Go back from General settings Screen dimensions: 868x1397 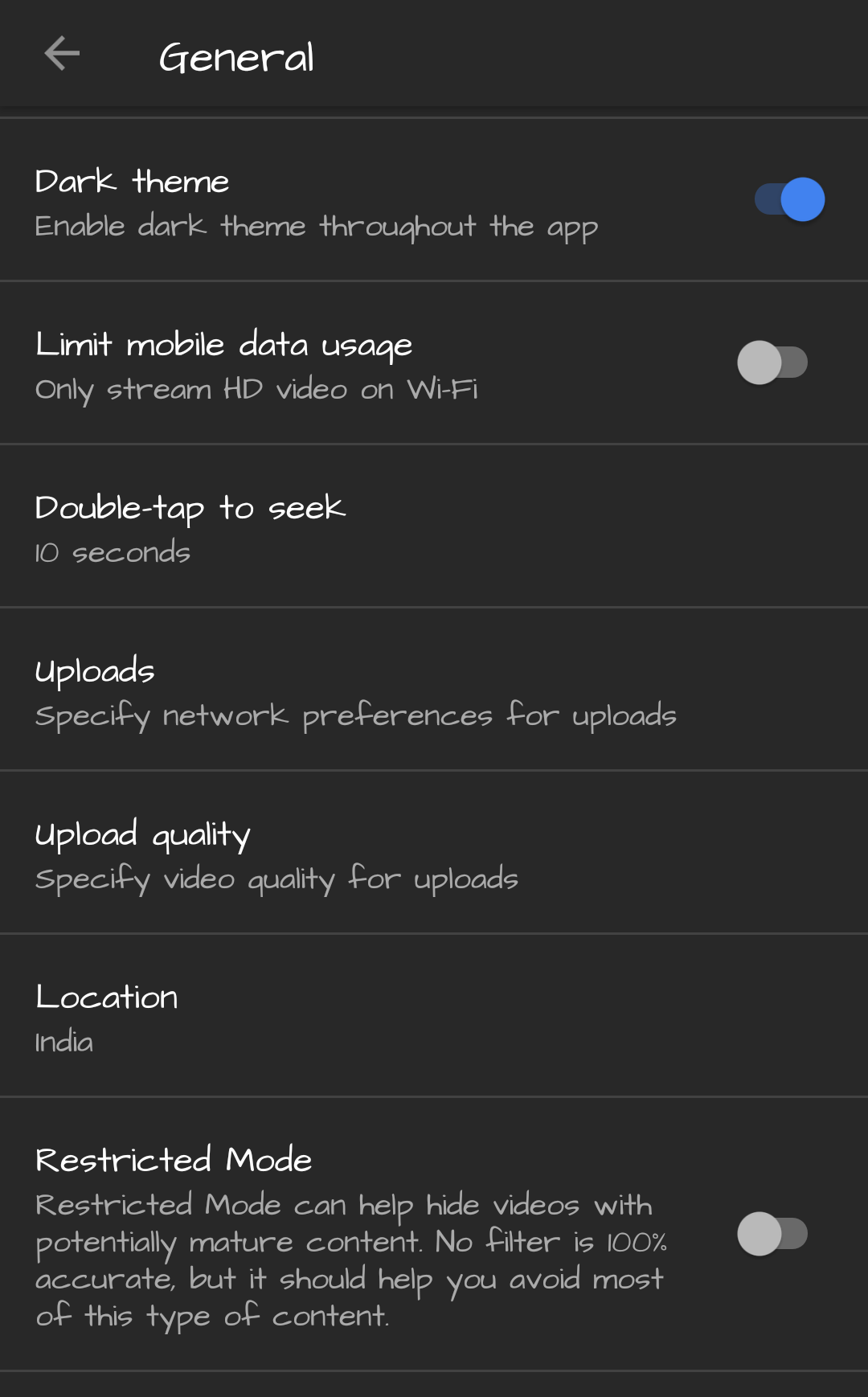coord(62,55)
